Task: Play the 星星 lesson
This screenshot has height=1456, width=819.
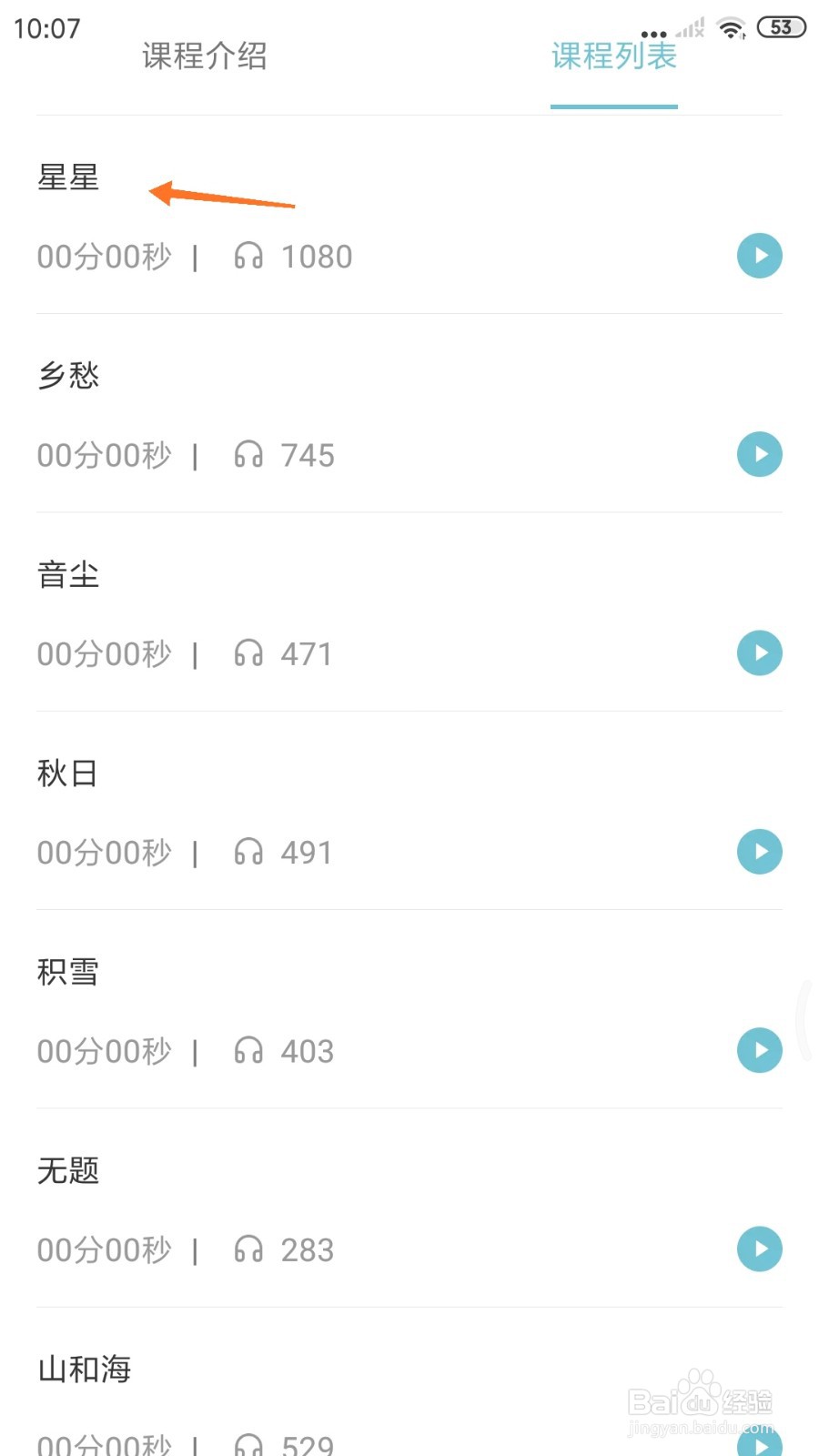Action: pyautogui.click(x=760, y=256)
